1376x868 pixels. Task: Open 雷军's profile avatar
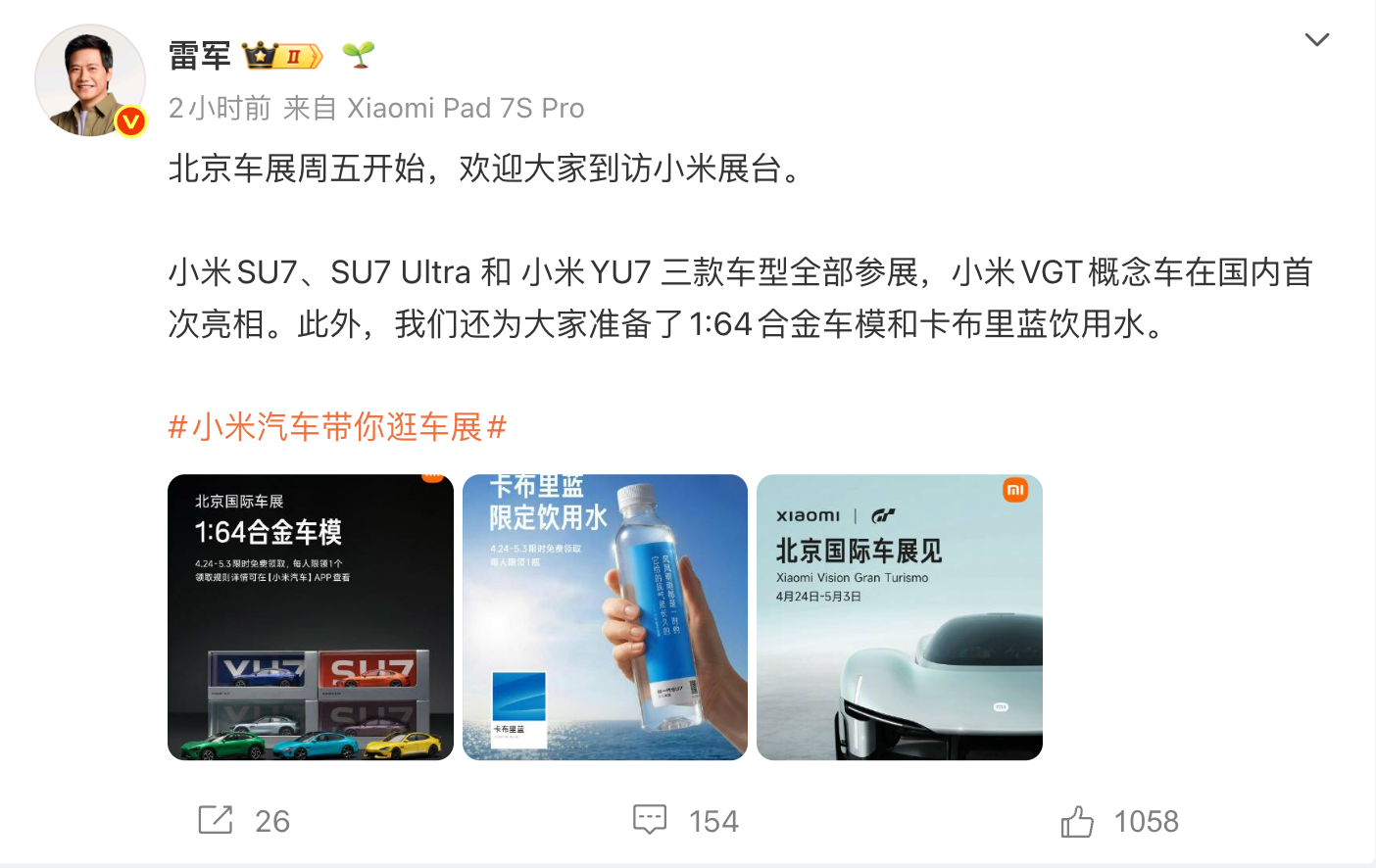pyautogui.click(x=90, y=80)
